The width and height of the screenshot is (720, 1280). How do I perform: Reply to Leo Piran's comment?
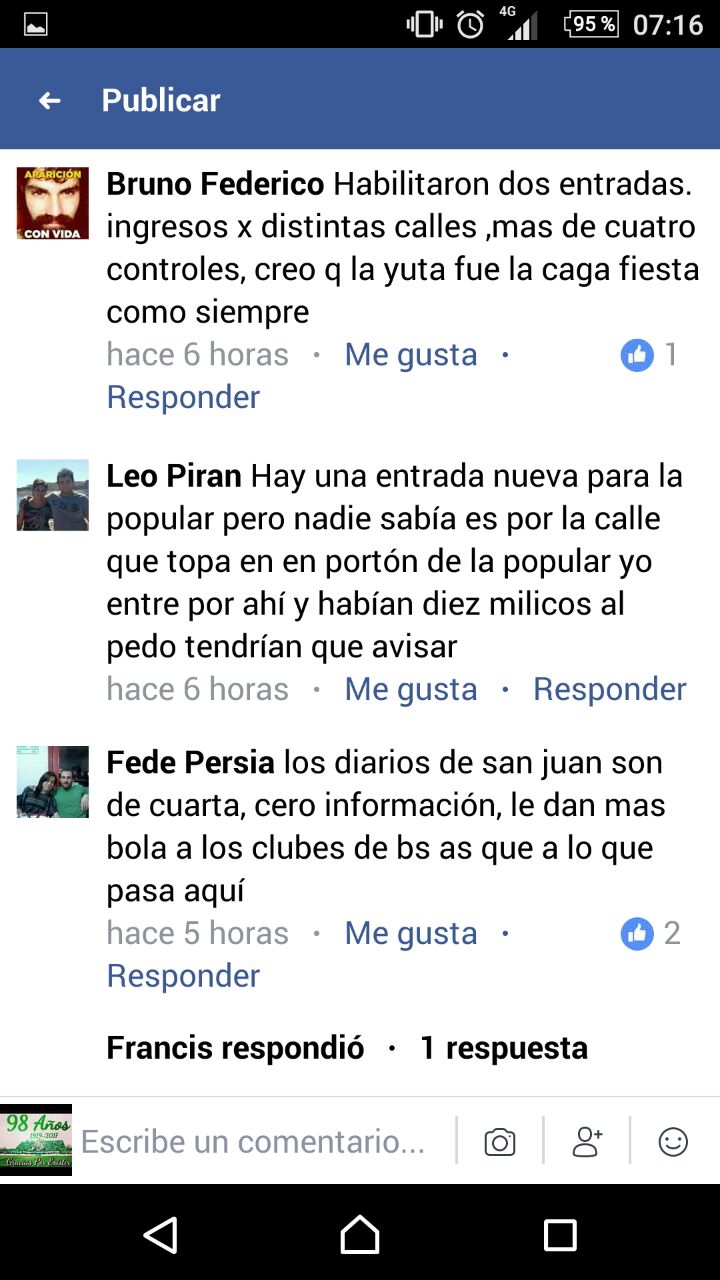click(x=609, y=689)
